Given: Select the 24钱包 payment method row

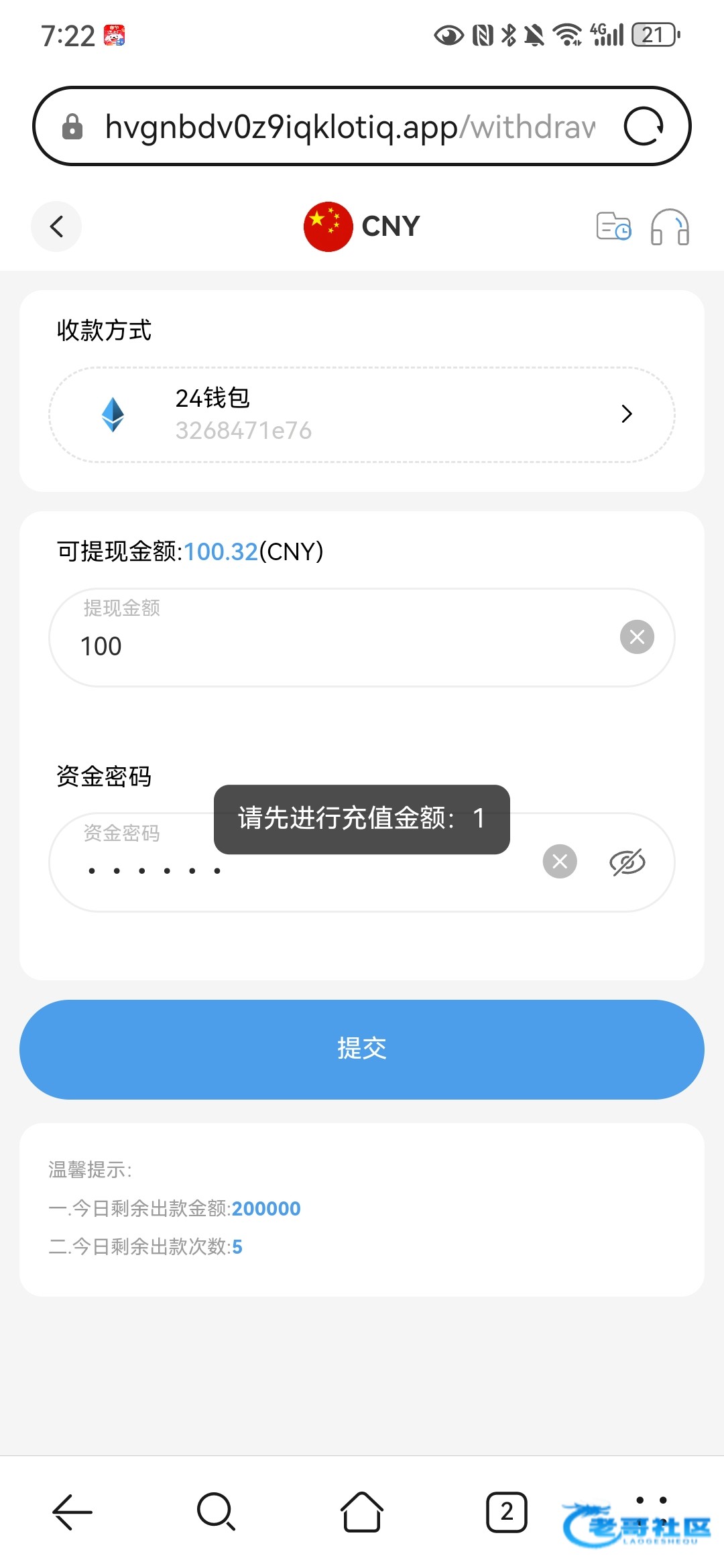Looking at the screenshot, I should 362,415.
